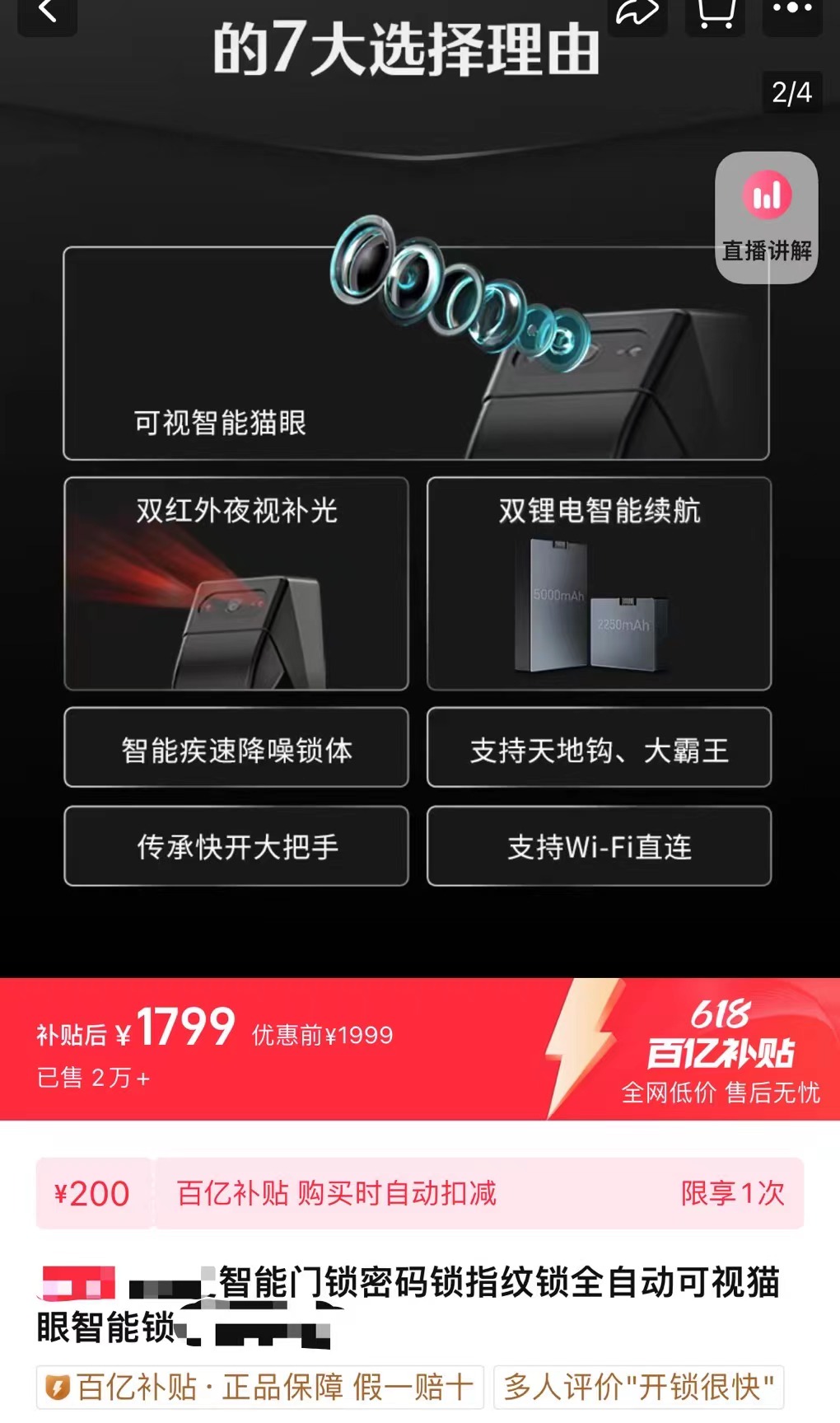View the ¥200 百亿补贴 subsidy details
The width and height of the screenshot is (840, 1423).
click(419, 1192)
